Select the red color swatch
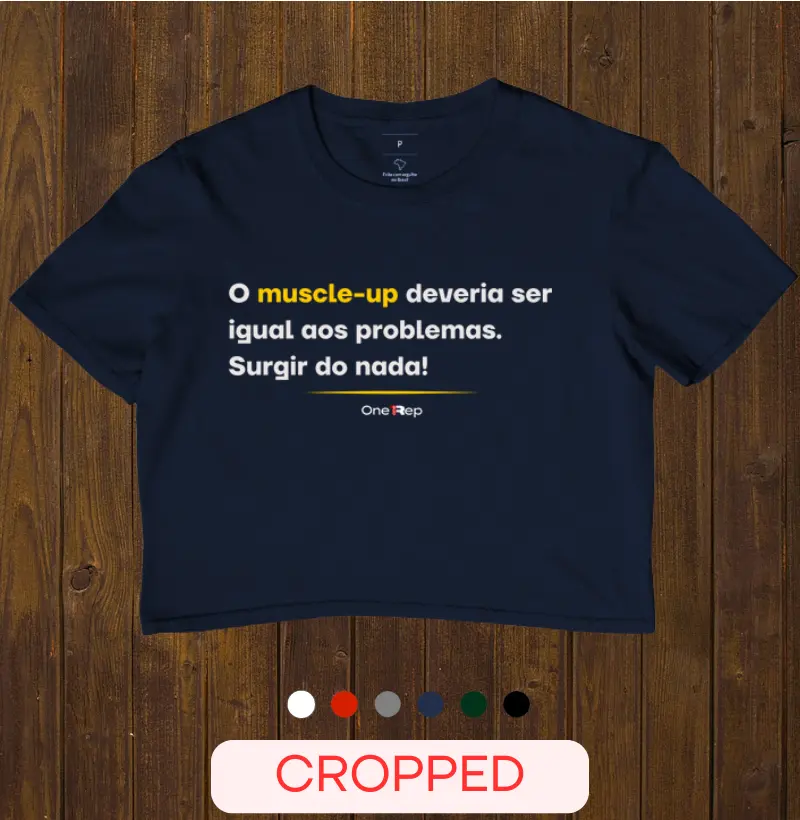 (x=343, y=704)
